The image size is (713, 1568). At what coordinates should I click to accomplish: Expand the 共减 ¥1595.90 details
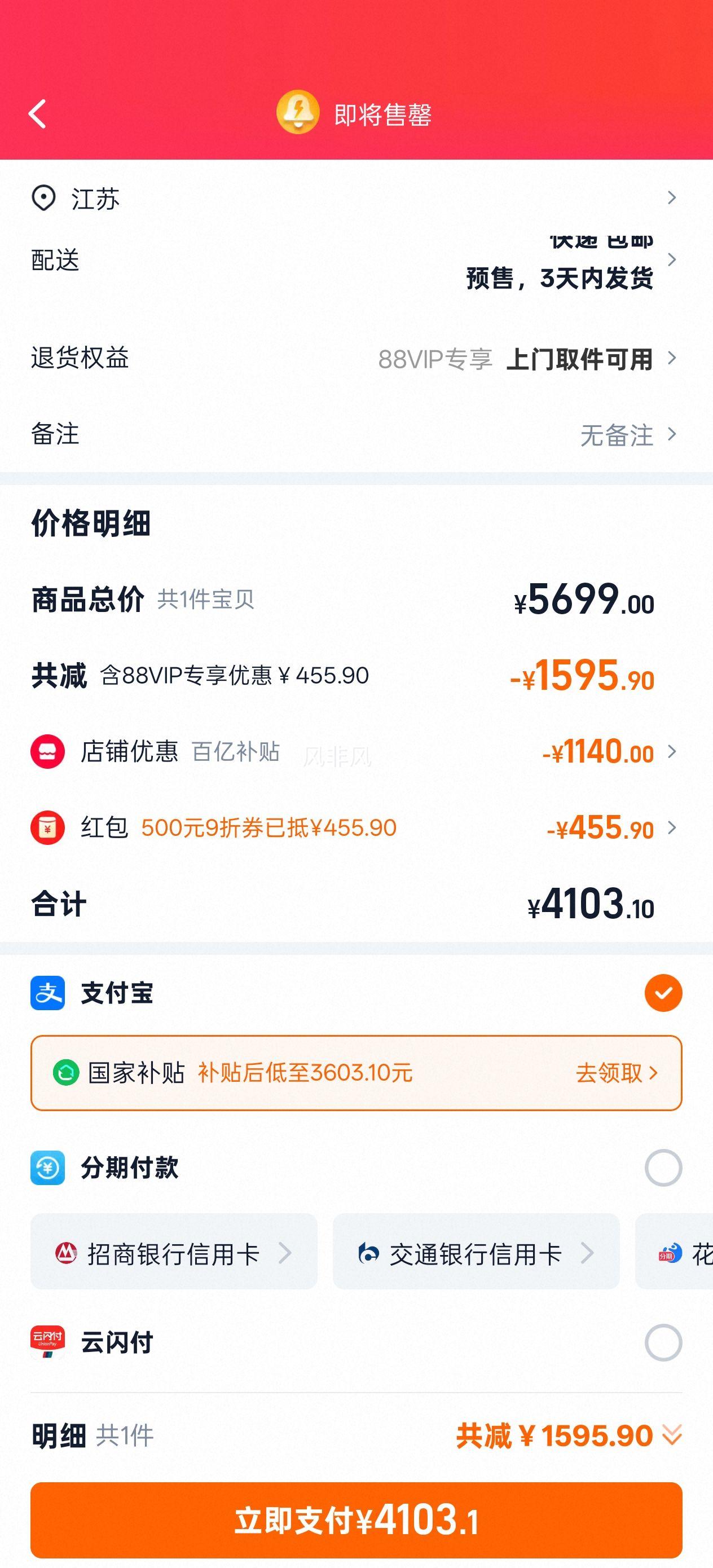coord(569,1436)
